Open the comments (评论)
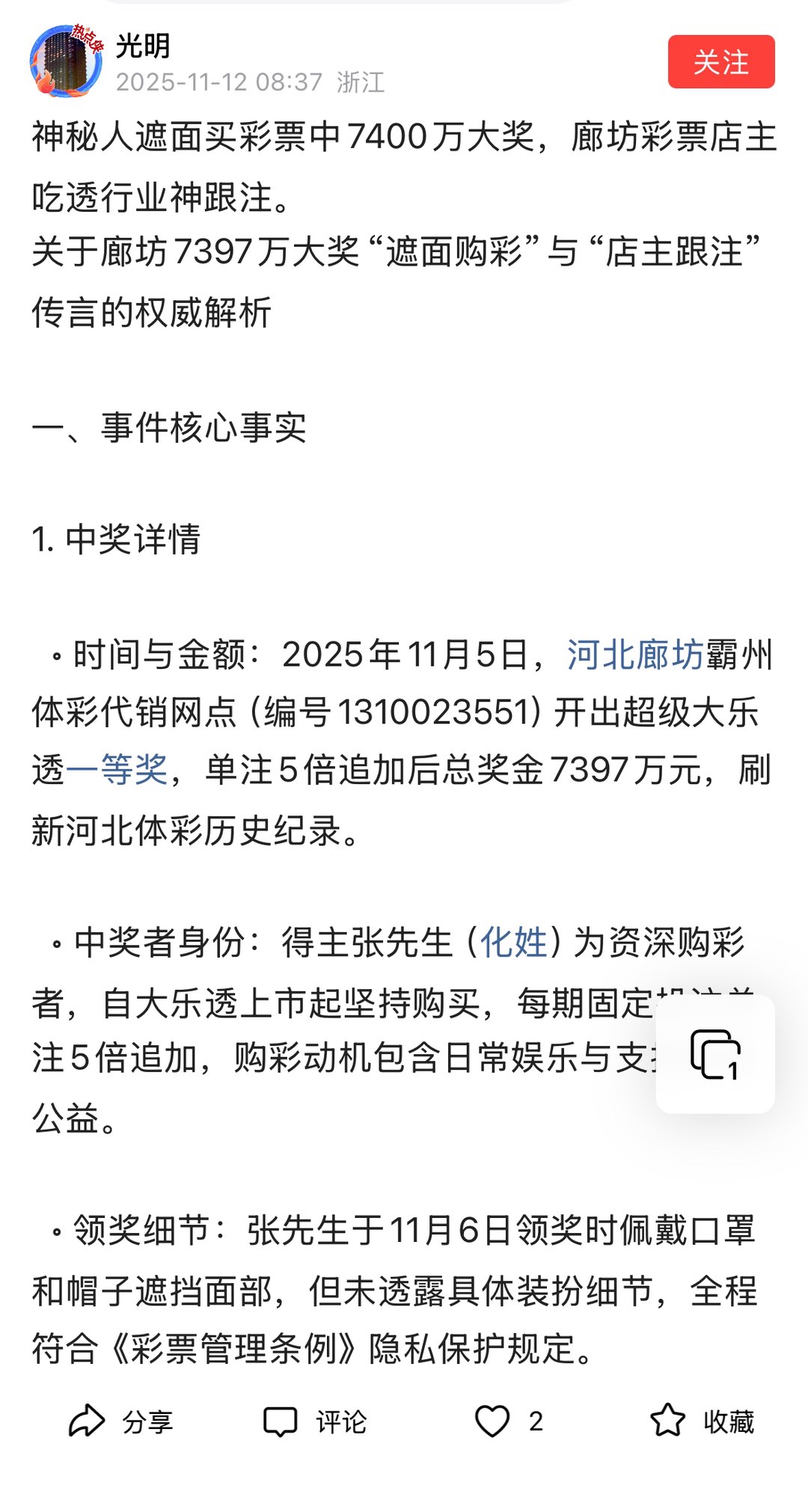808x1512 pixels. [314, 1421]
